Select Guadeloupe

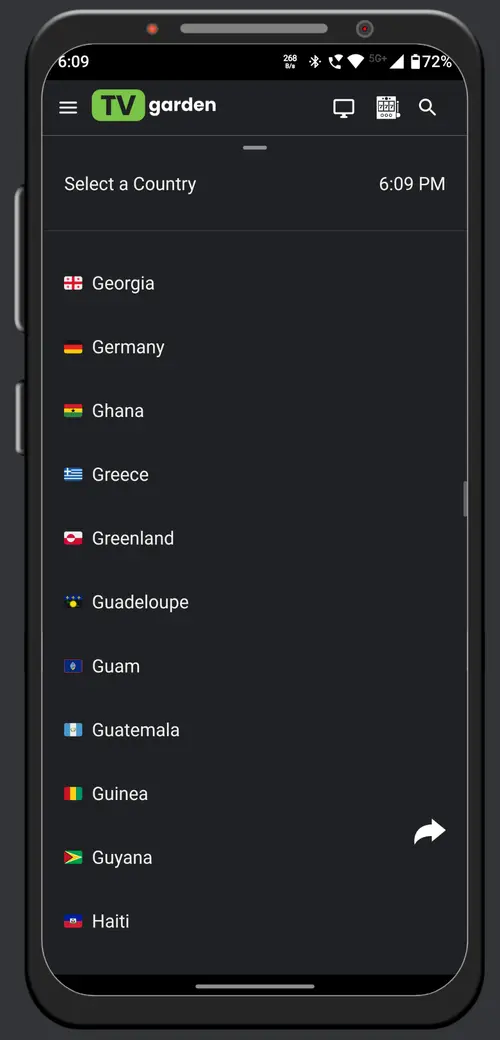click(255, 602)
